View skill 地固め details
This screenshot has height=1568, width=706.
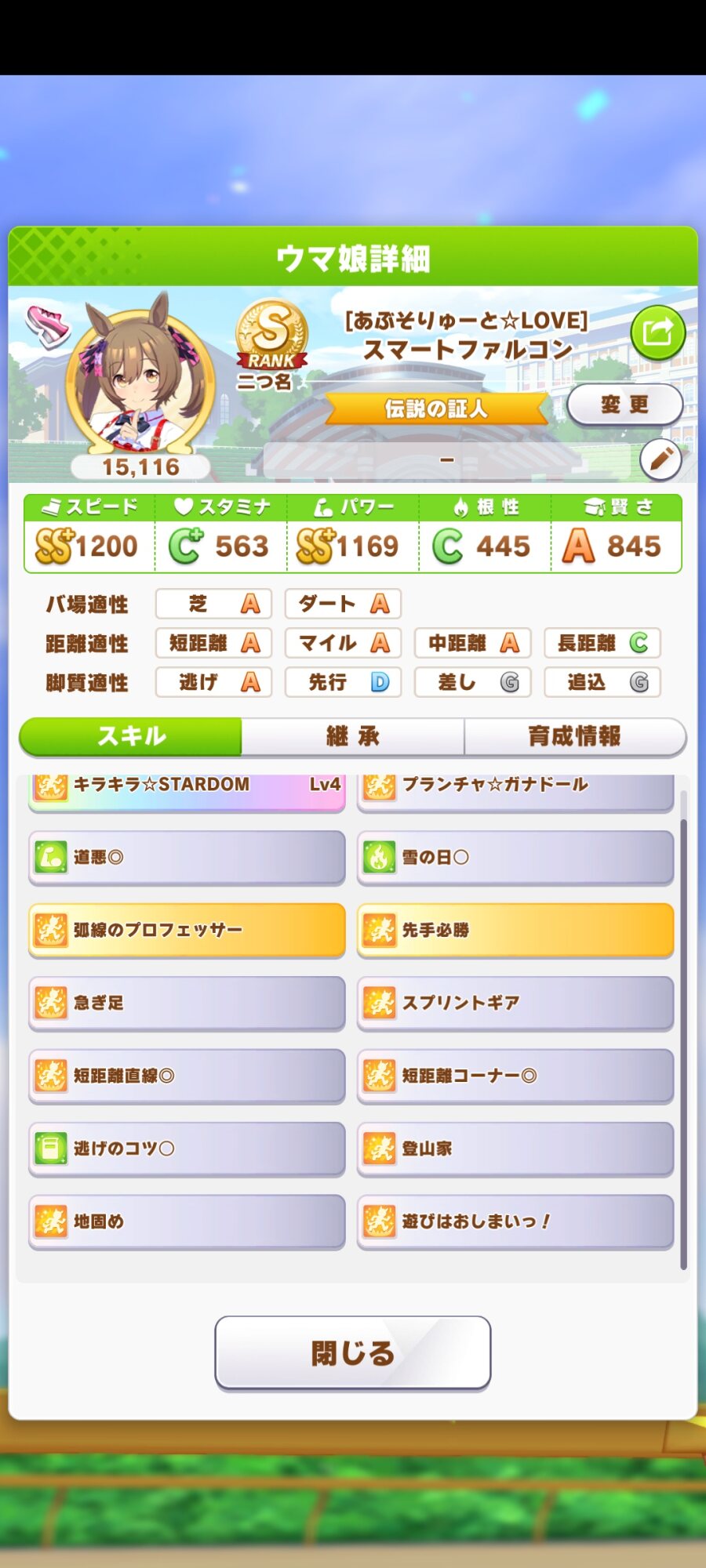tap(187, 1221)
